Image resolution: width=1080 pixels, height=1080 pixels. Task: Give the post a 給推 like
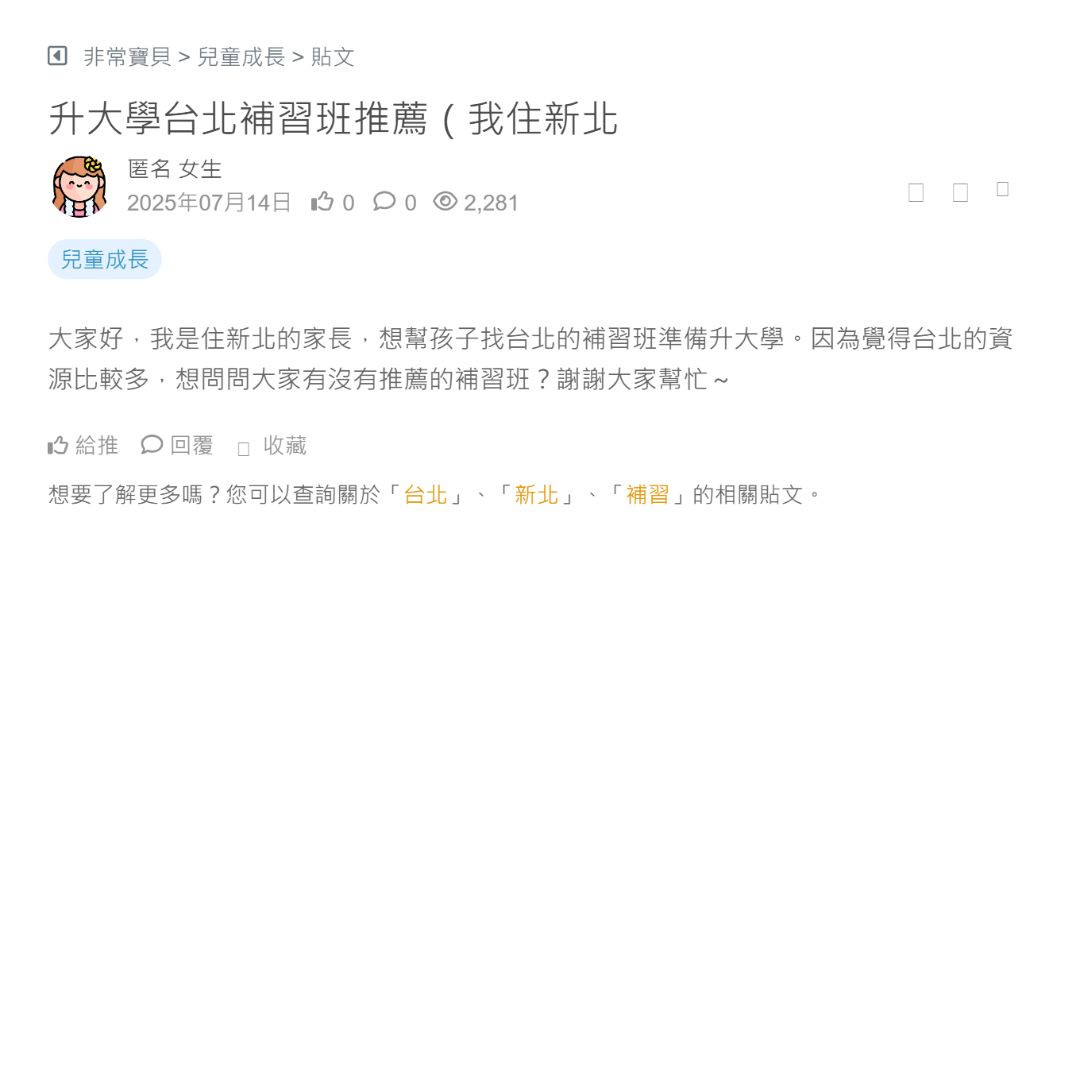point(83,445)
